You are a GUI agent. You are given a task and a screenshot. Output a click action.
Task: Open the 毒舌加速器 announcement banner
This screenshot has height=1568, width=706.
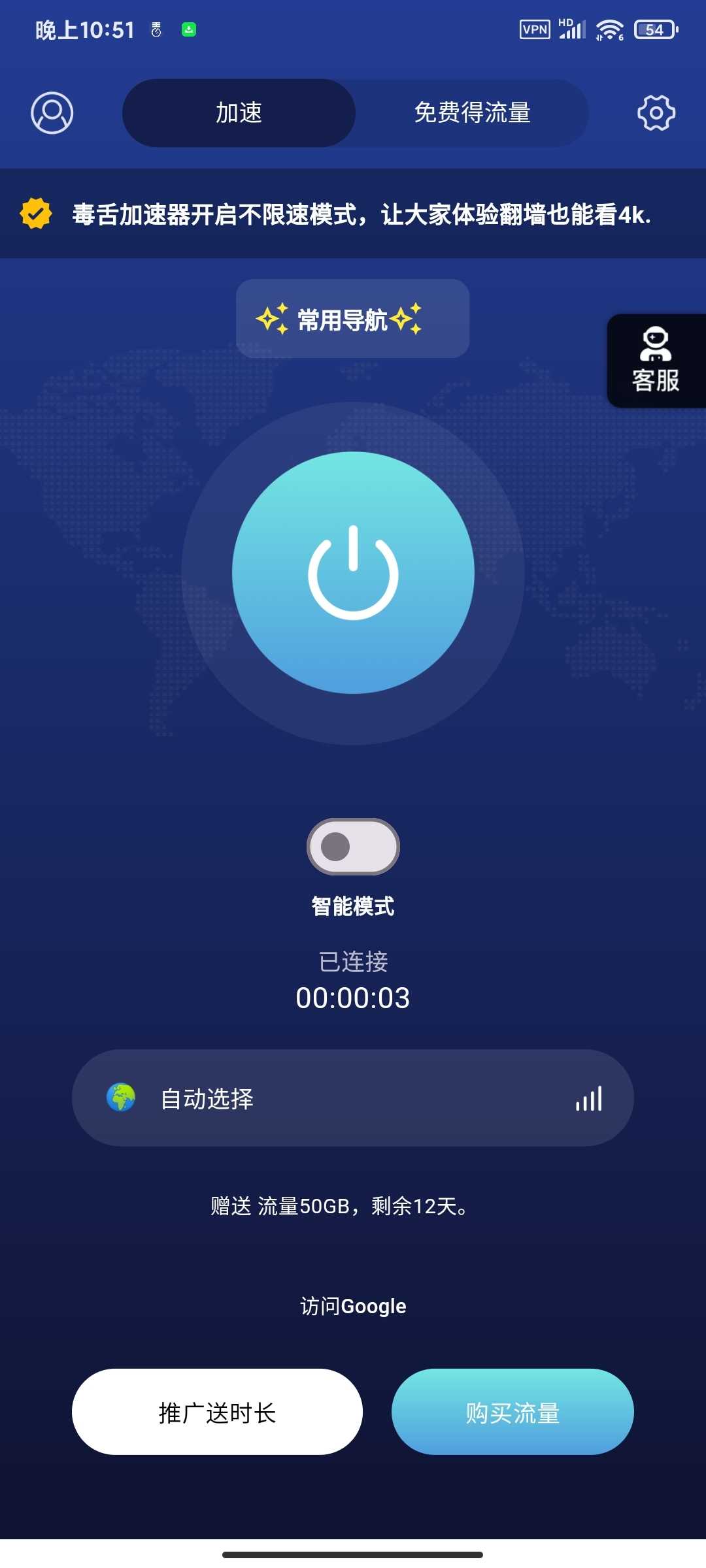click(x=353, y=214)
